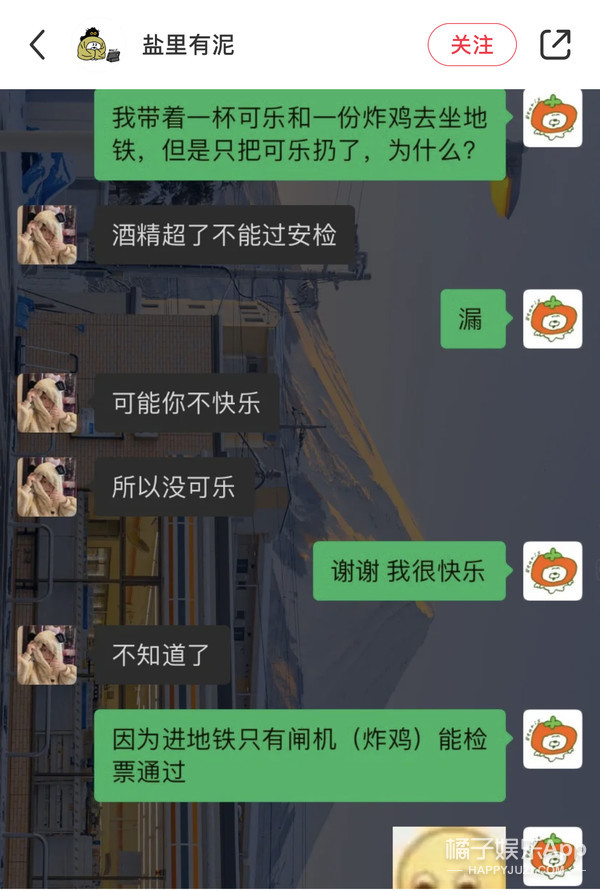Image resolution: width=600 pixels, height=891 pixels.
Task: Follow 盐里有泥 with the 关注 button
Action: 472,45
